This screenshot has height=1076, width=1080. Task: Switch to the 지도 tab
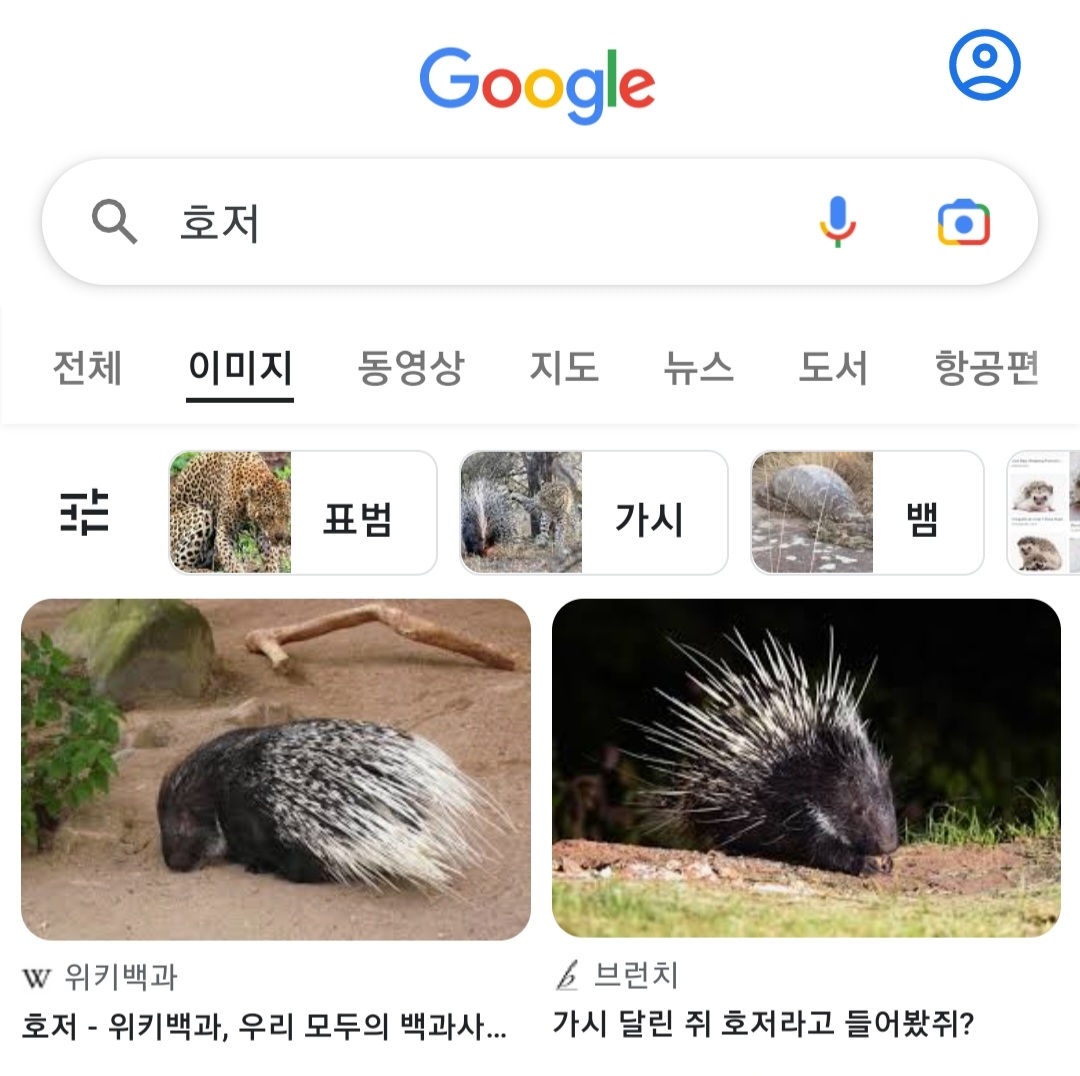click(x=564, y=368)
